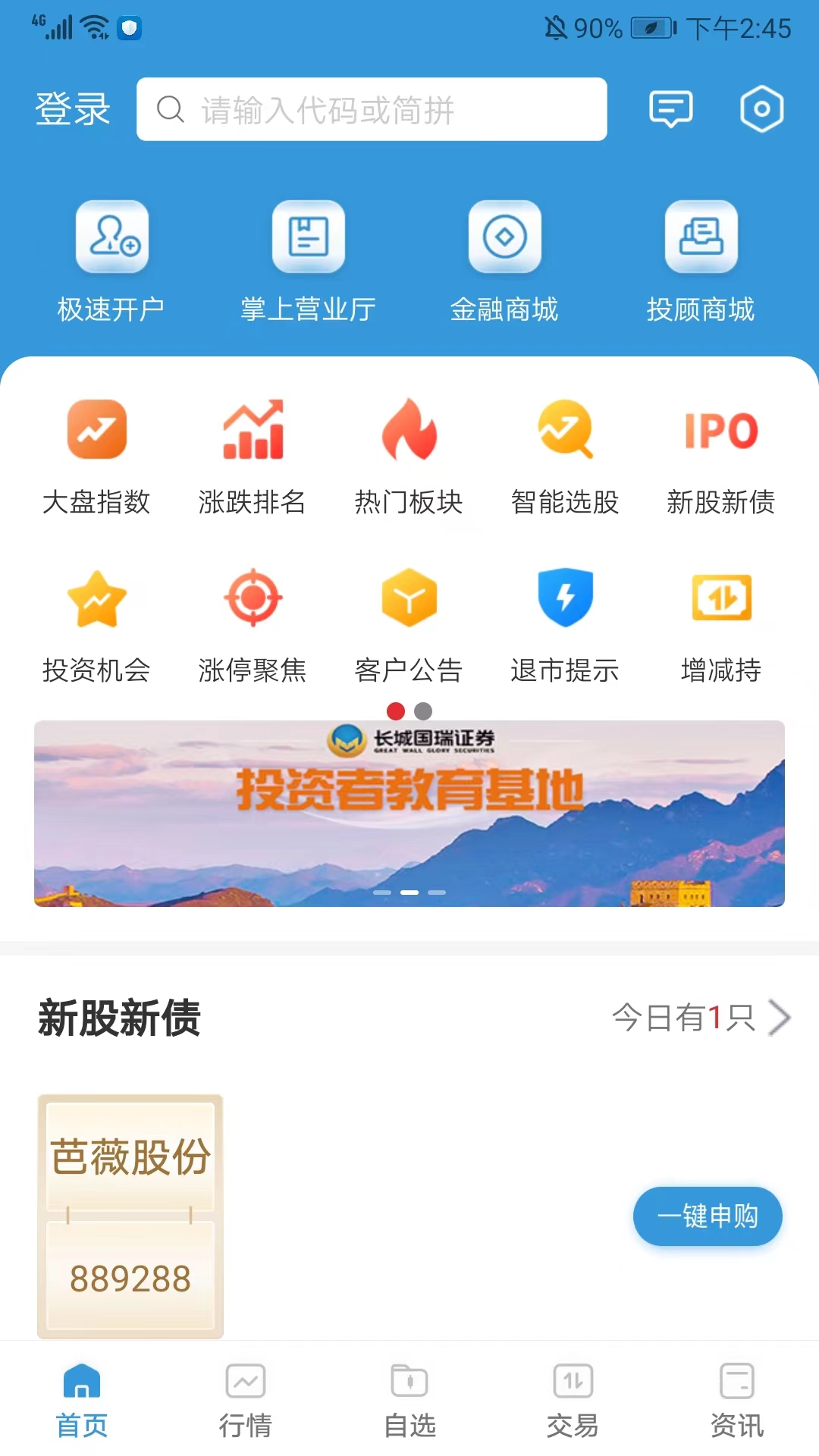Open the 投资者教育基地 banner
819x1456 pixels.
click(409, 813)
